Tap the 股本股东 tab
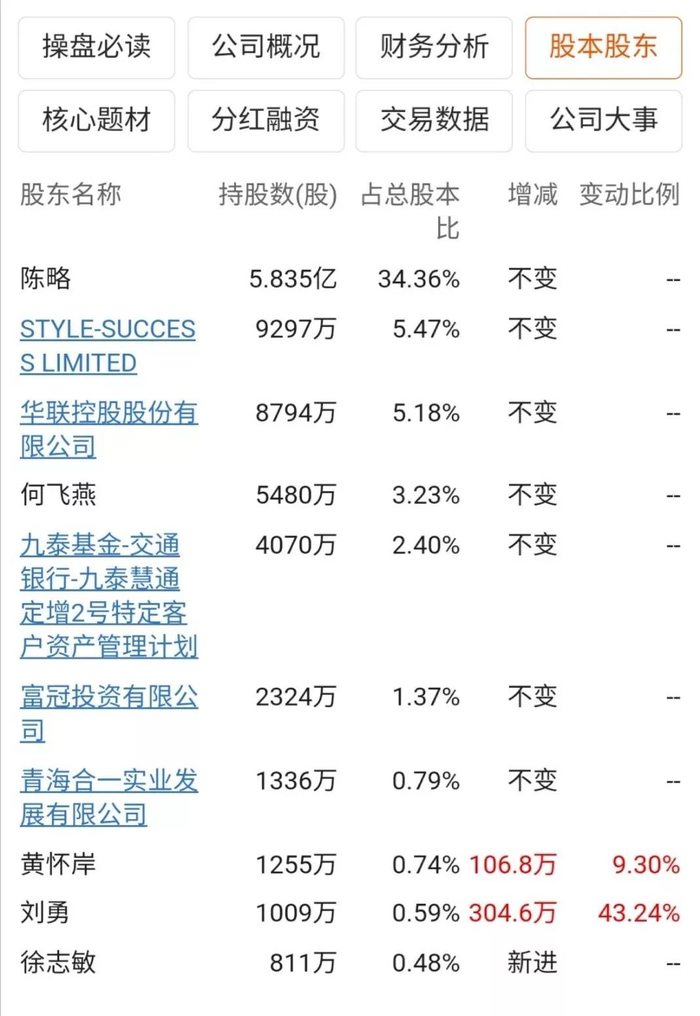 tap(603, 47)
